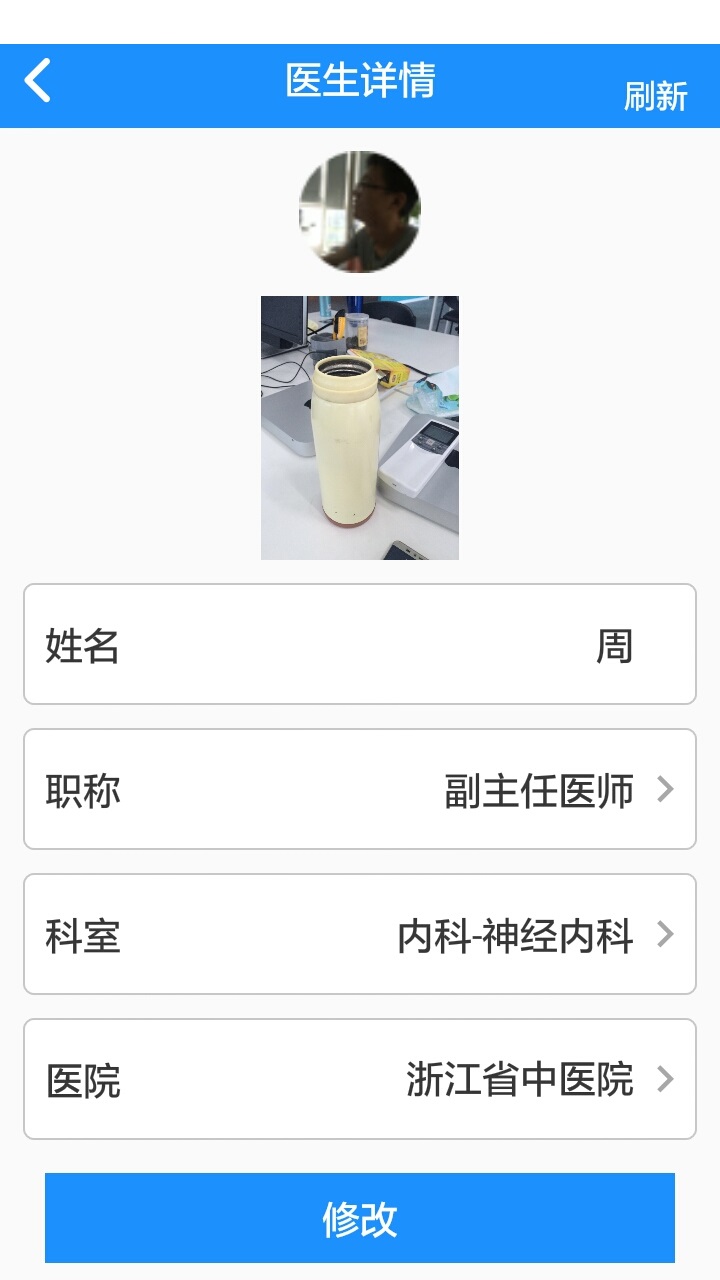Open the 医院 hospital selector
Image resolution: width=720 pixels, height=1280 pixels.
click(x=360, y=1078)
